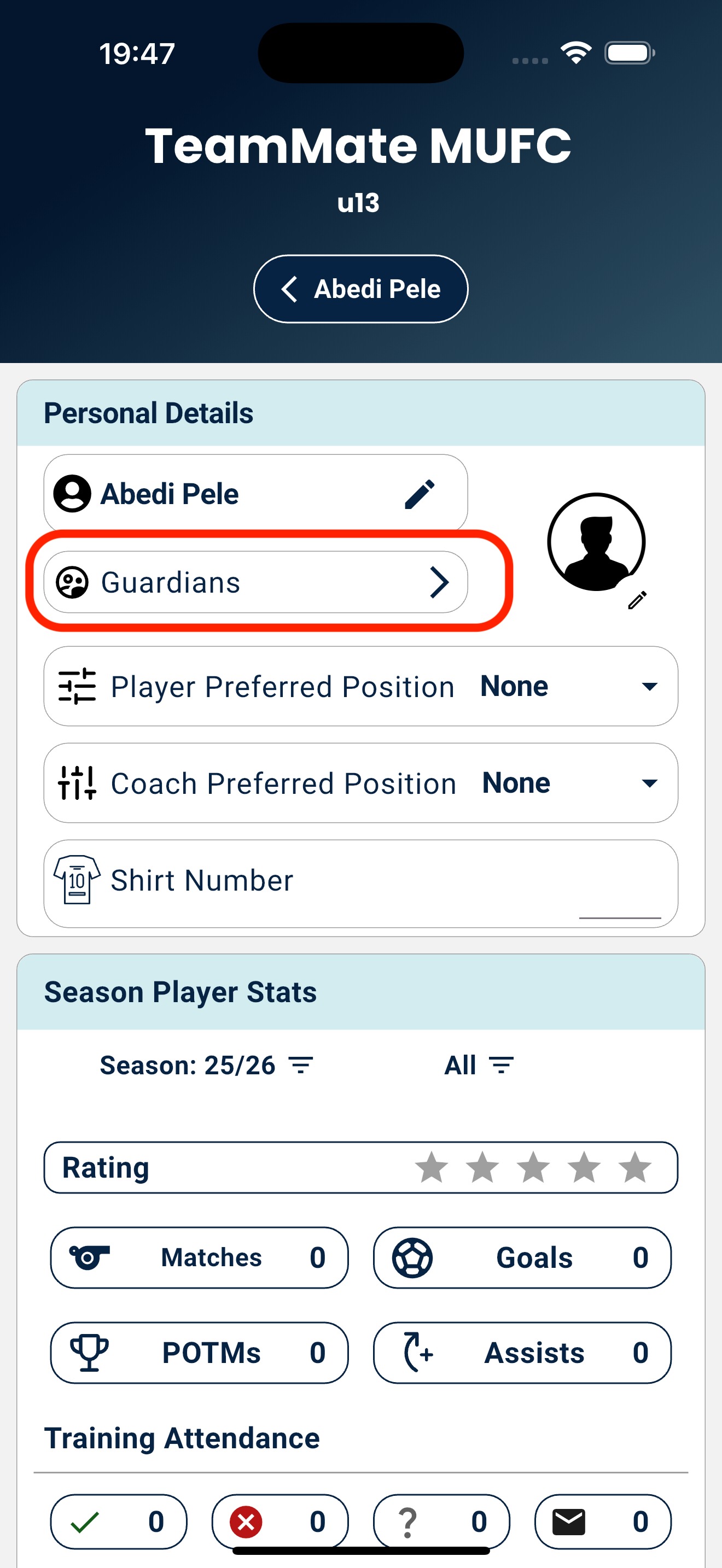Edit the player name Abedi Pele
Viewport: 722px width, 1568px height.
[420, 494]
